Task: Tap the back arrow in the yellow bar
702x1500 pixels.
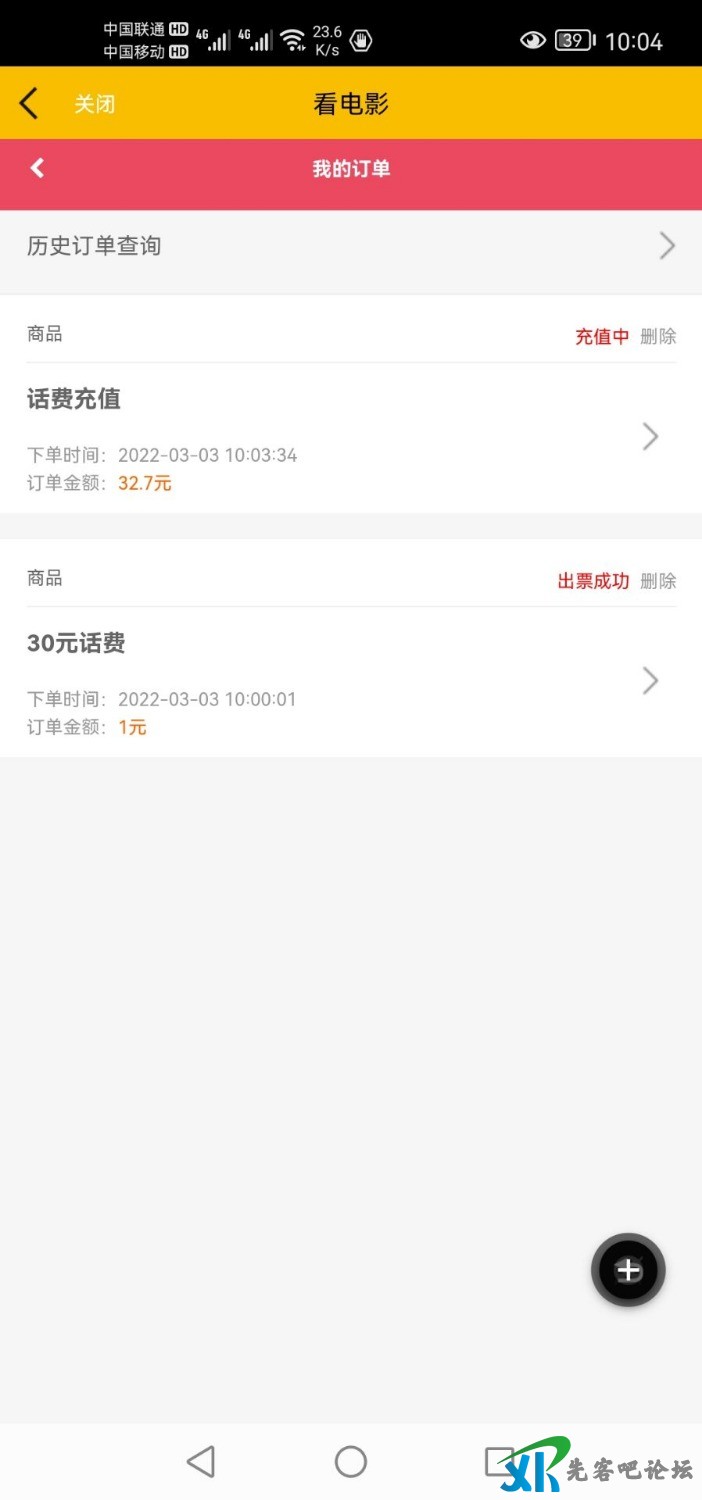Action: coord(29,103)
